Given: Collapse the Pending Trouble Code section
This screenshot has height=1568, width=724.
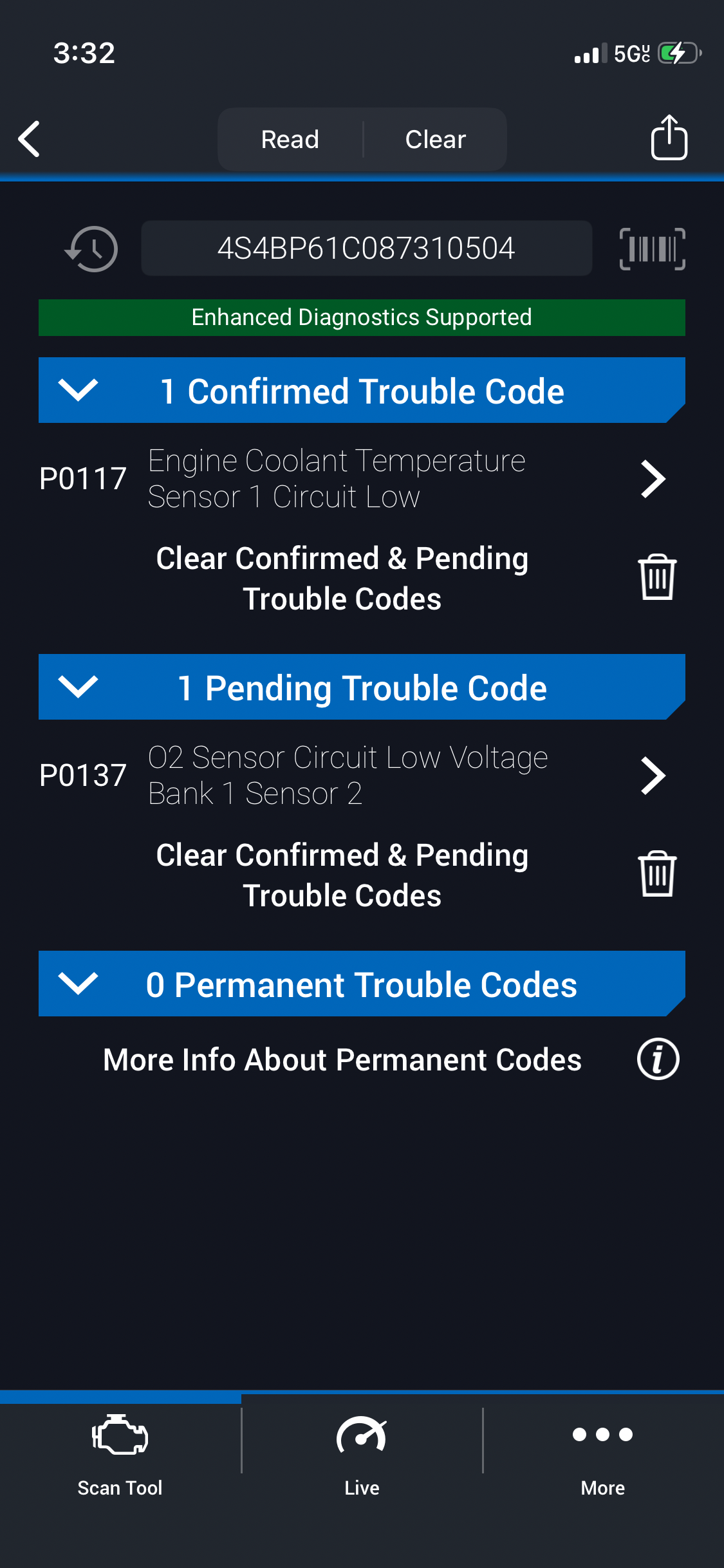Looking at the screenshot, I should [78, 687].
